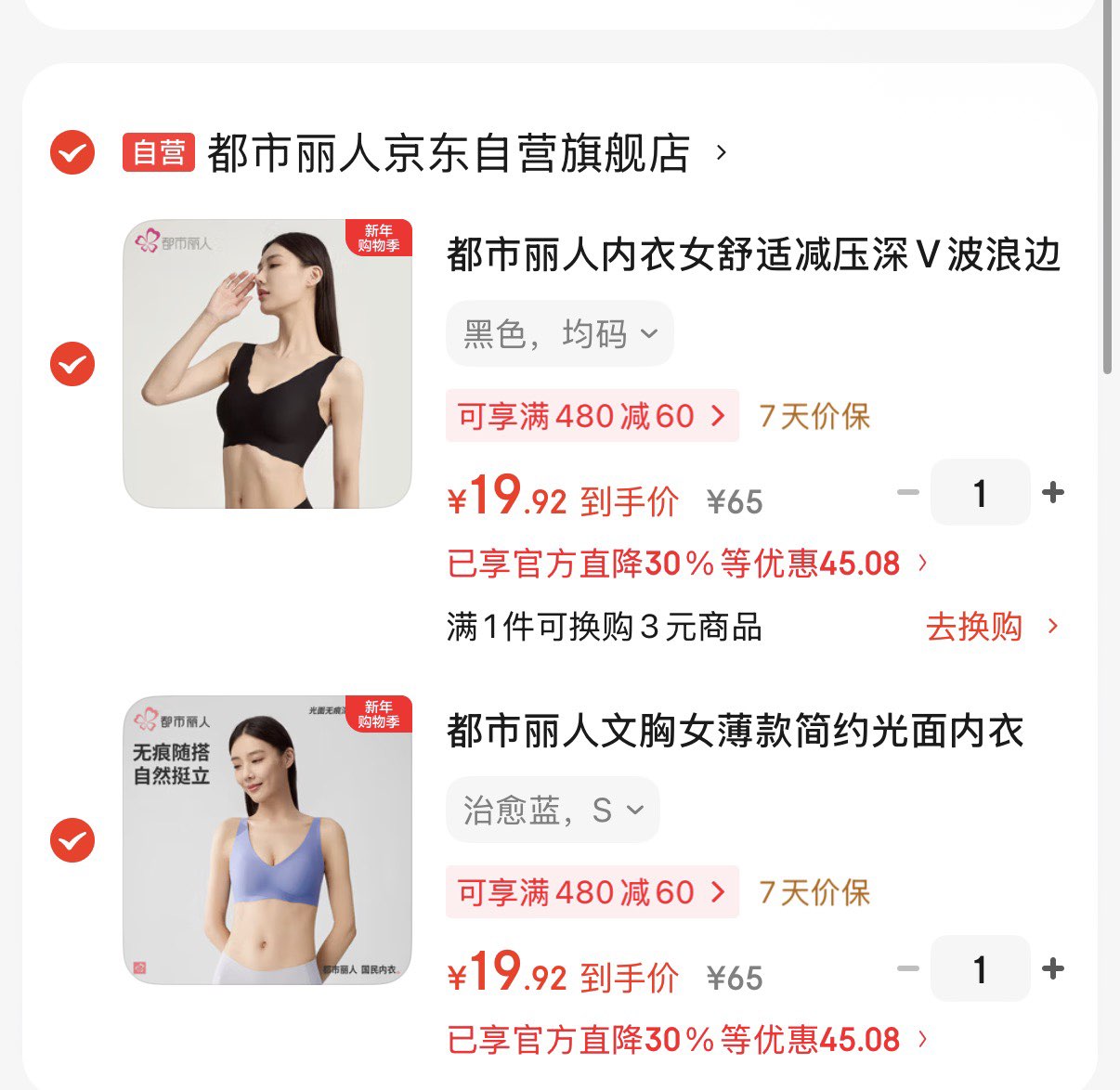Change the 治愈蓝，S variant dropdown

click(553, 810)
